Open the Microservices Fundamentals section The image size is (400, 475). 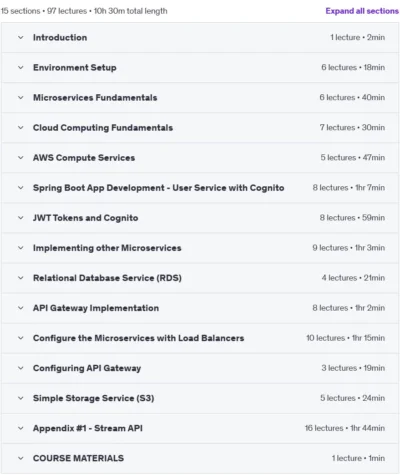(200, 98)
